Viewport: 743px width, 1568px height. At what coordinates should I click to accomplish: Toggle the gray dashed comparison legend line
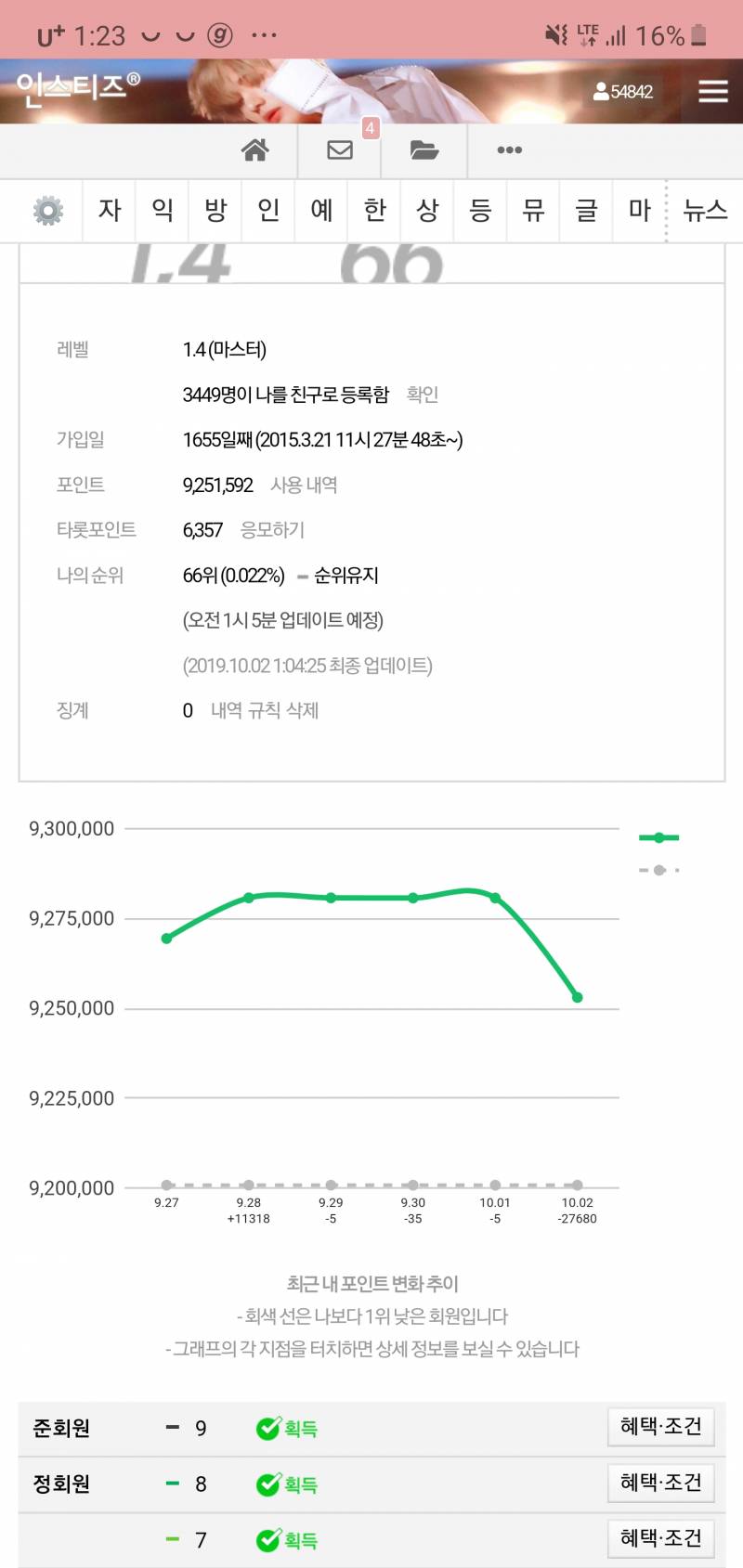point(658,870)
